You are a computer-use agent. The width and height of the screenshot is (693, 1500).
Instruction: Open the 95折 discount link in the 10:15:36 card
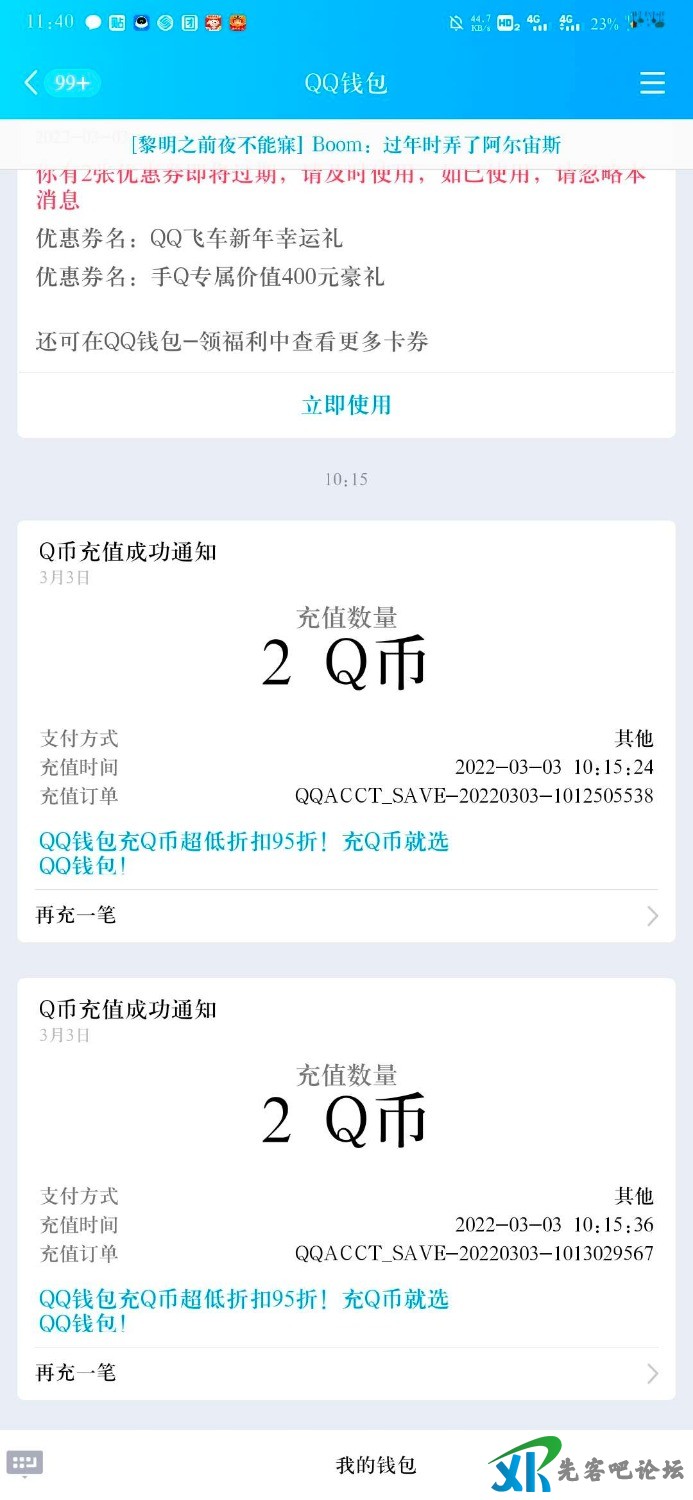(244, 1310)
